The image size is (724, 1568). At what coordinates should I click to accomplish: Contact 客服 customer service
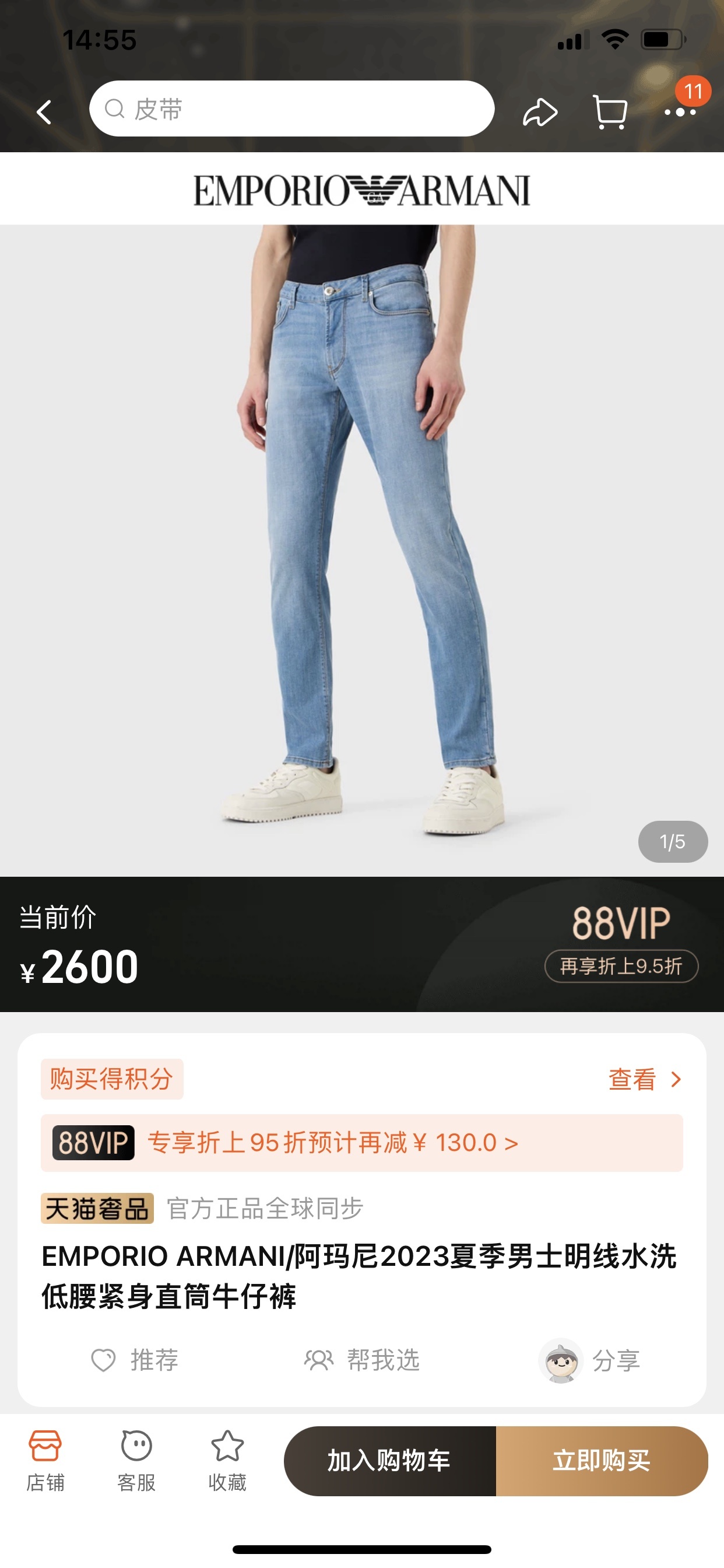click(136, 1459)
